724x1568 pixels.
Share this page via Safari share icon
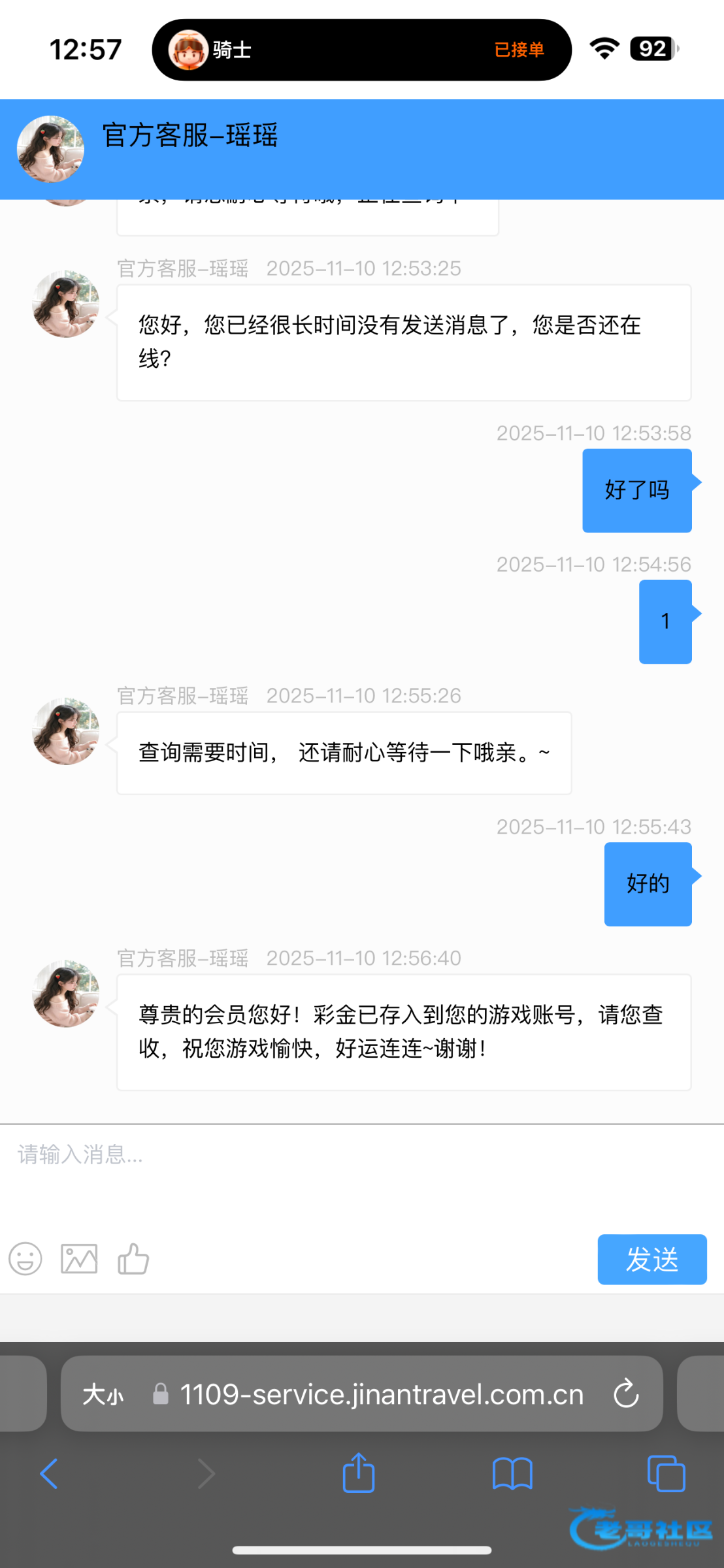click(x=359, y=1473)
